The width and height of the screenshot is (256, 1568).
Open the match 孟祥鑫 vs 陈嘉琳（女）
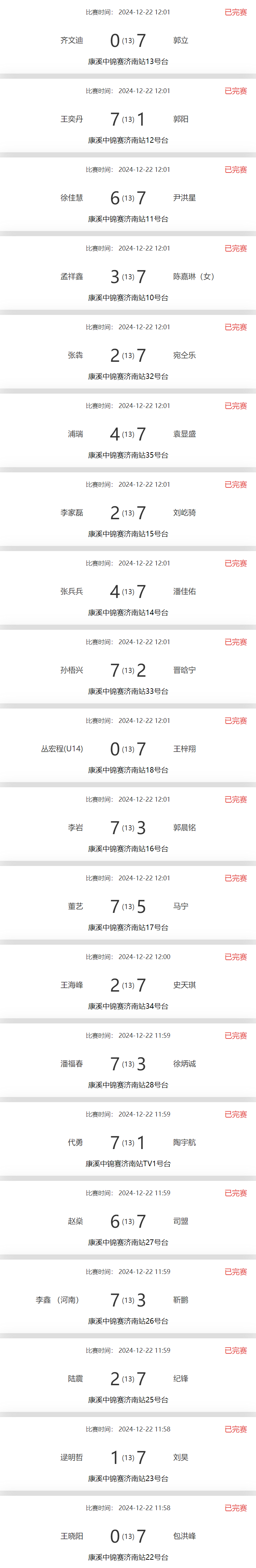(x=128, y=276)
